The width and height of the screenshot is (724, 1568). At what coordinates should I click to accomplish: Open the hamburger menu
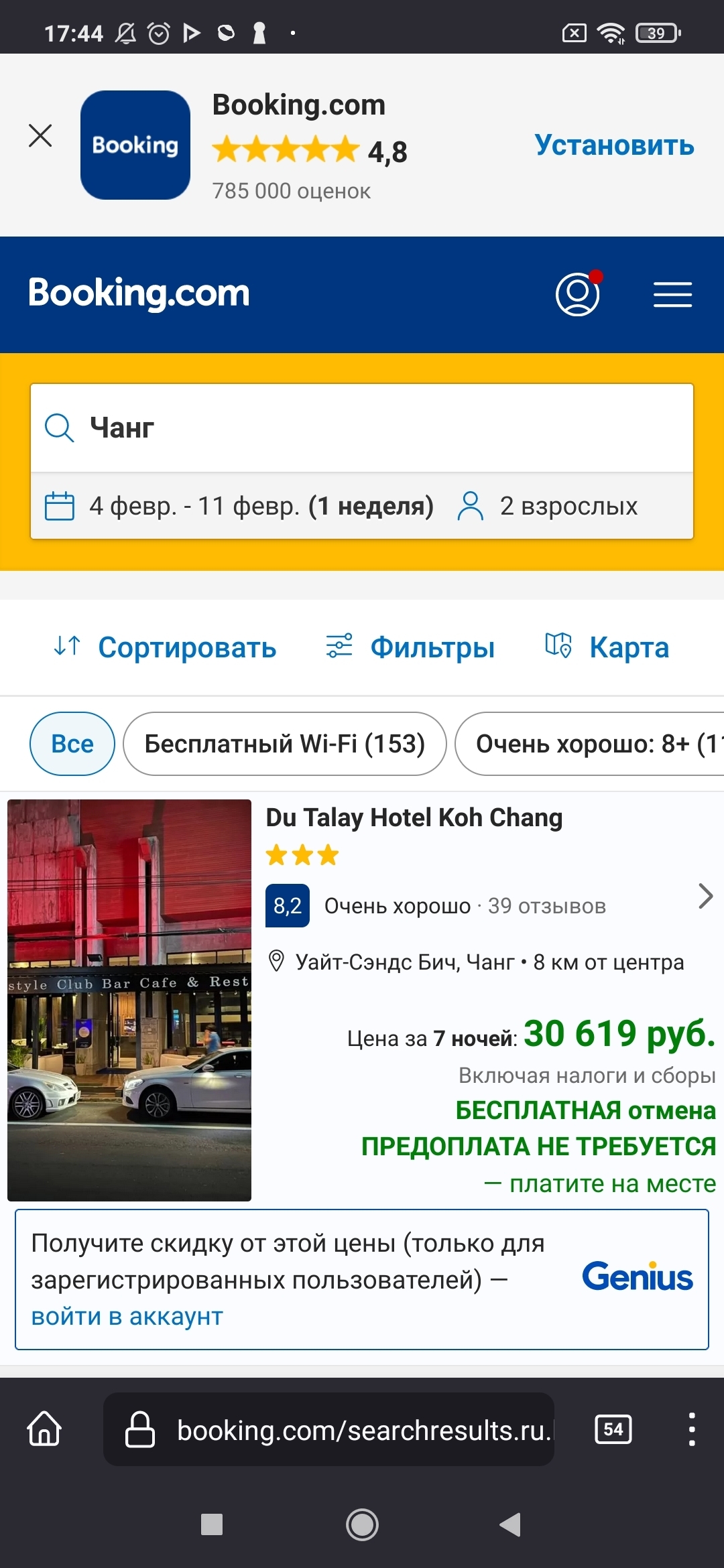[x=672, y=294]
